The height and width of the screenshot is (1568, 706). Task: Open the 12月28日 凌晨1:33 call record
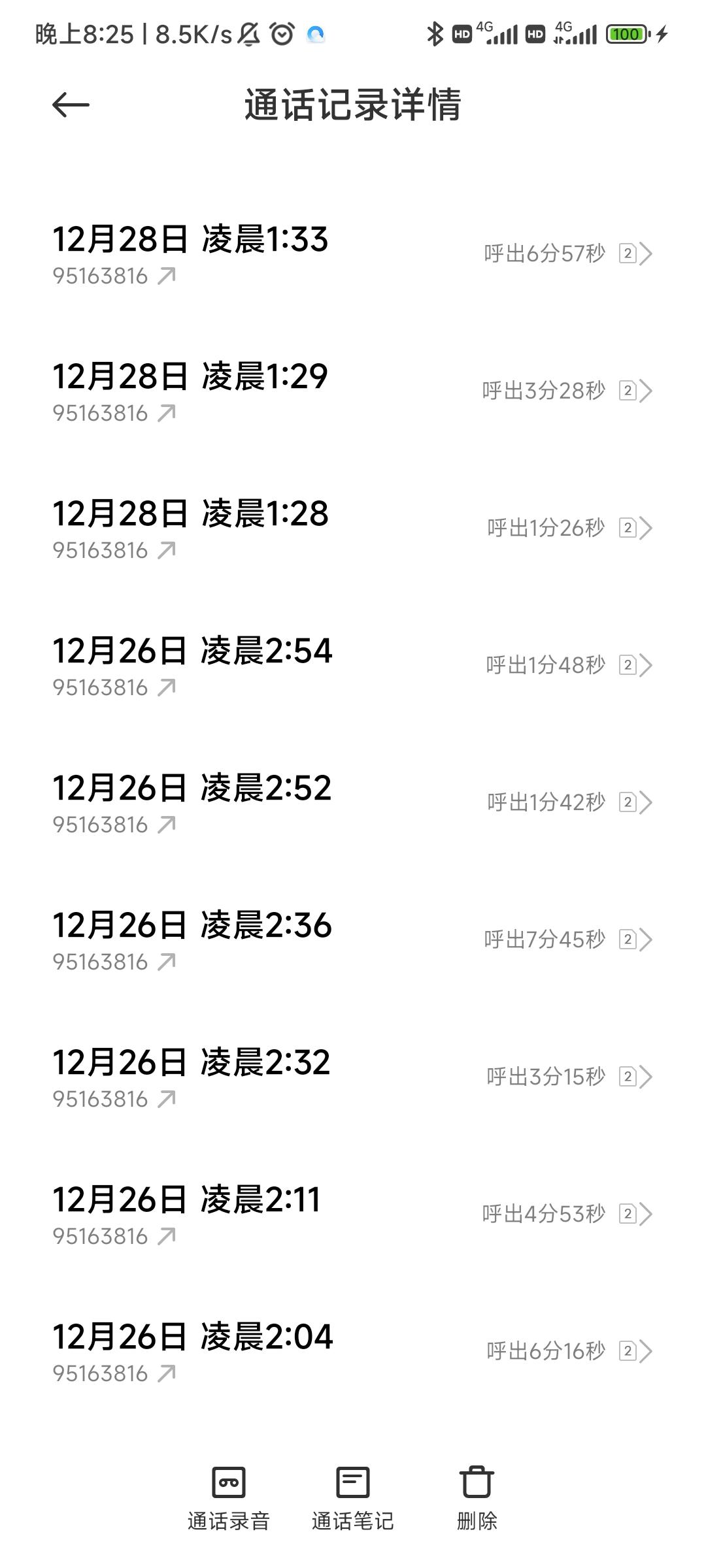pyautogui.click(x=353, y=253)
